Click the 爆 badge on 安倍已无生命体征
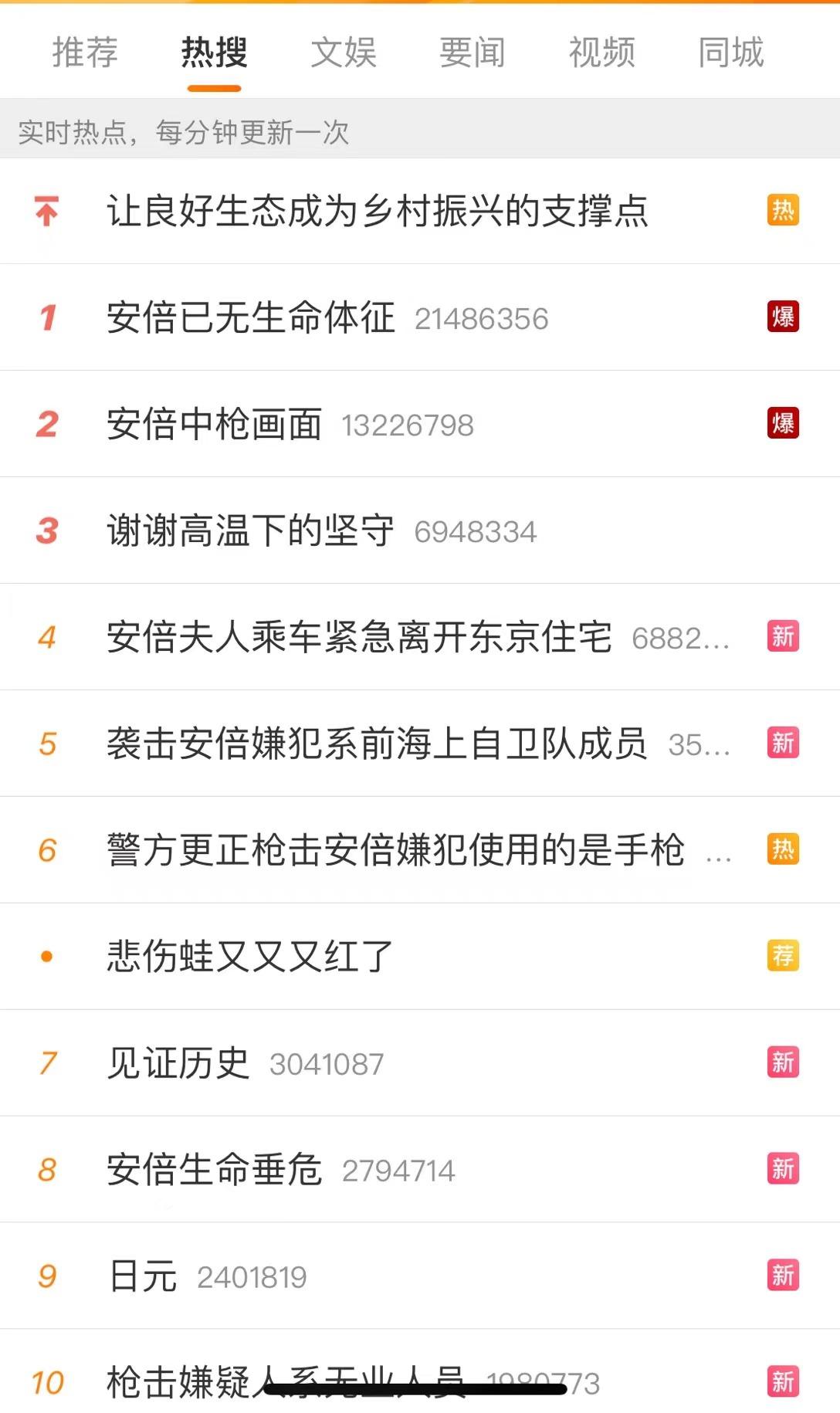Image resolution: width=840 pixels, height=1413 pixels. click(783, 317)
